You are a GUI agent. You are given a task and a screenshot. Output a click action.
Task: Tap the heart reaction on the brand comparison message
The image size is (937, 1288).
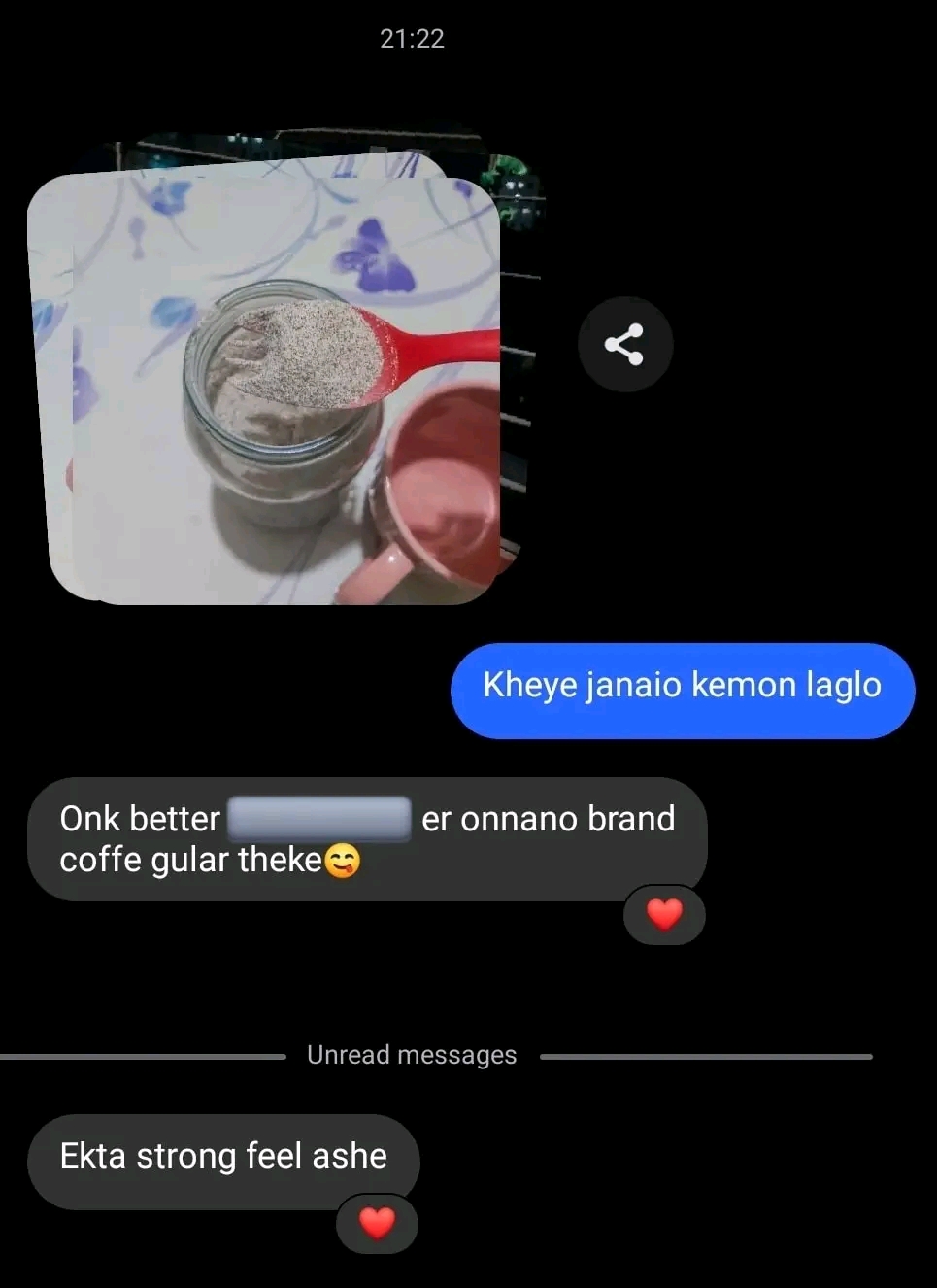pos(664,914)
